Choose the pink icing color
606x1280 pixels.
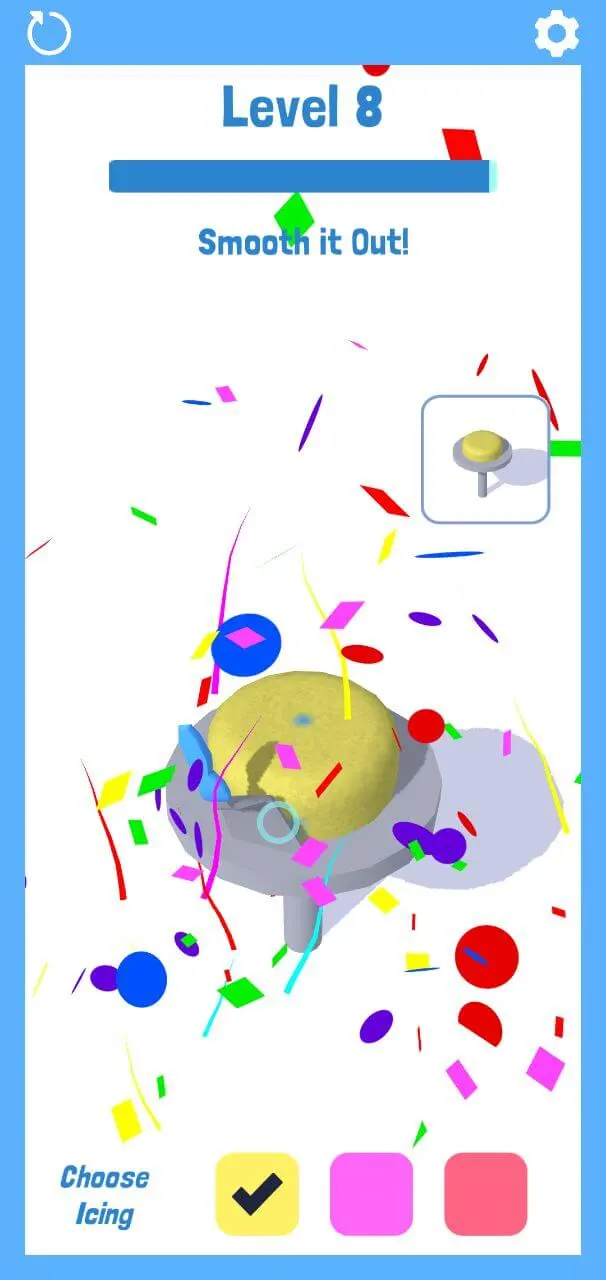pos(371,1193)
